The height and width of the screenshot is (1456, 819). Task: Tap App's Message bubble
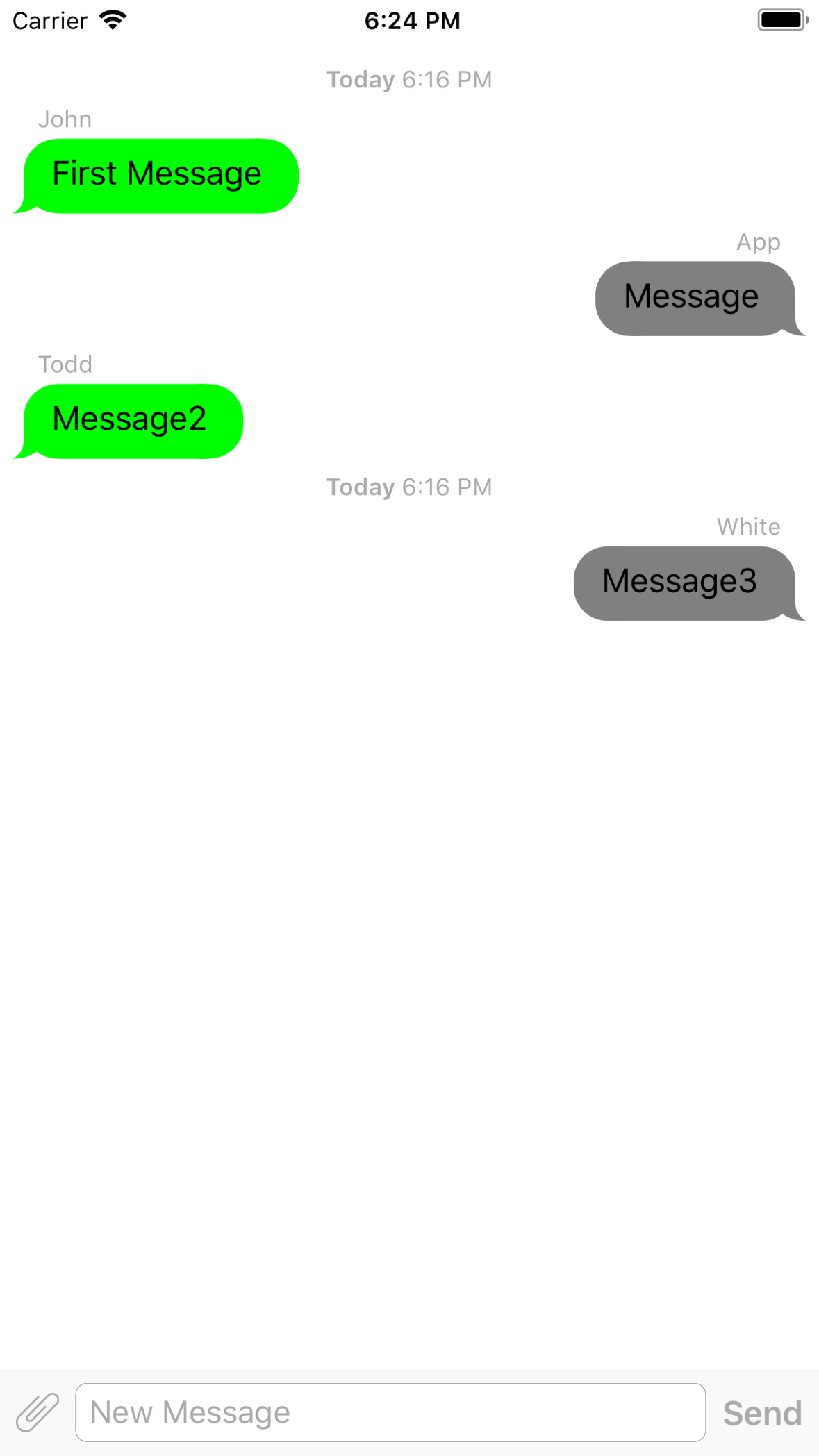point(695,298)
